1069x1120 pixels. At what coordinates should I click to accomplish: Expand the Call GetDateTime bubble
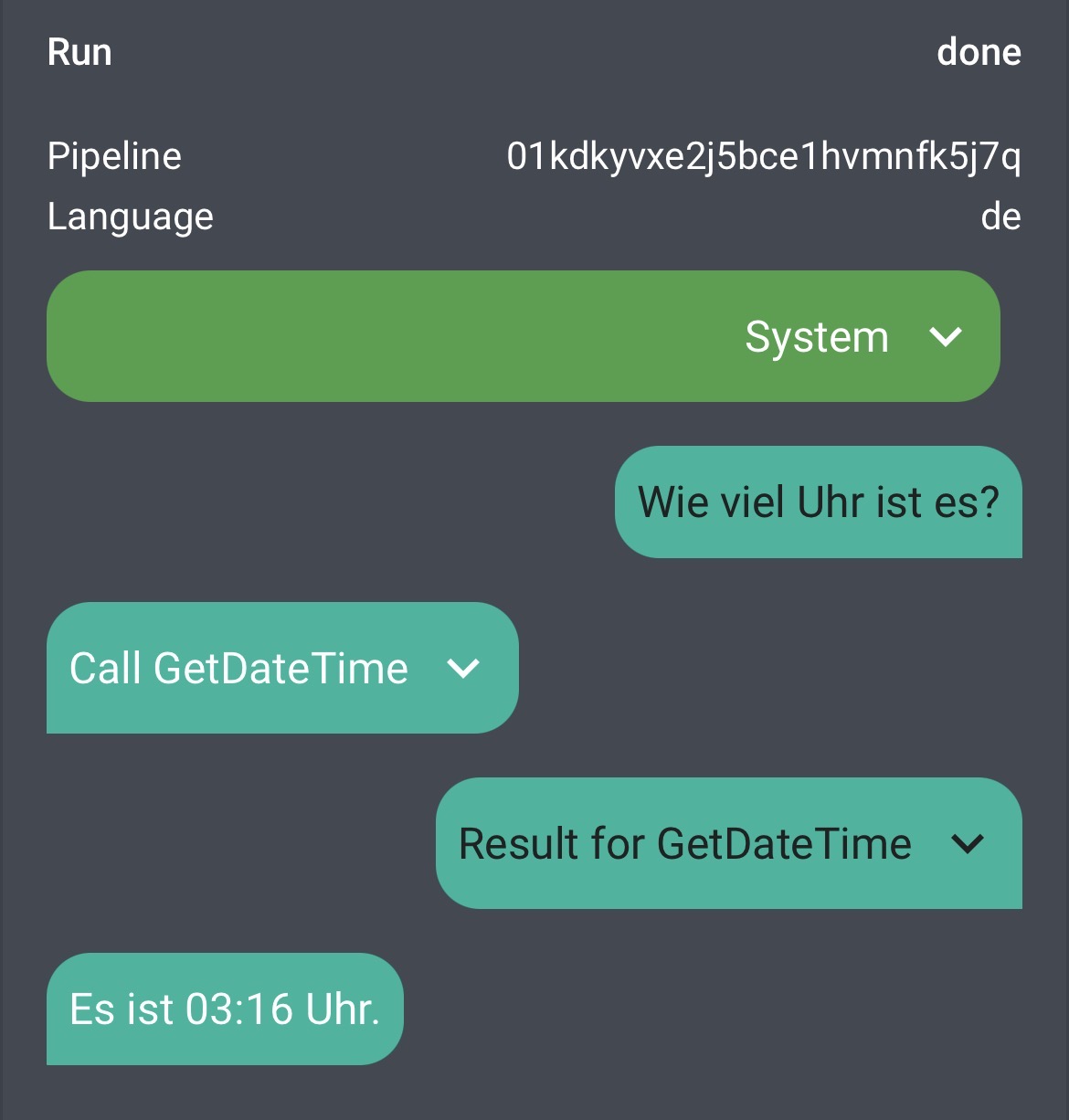463,669
